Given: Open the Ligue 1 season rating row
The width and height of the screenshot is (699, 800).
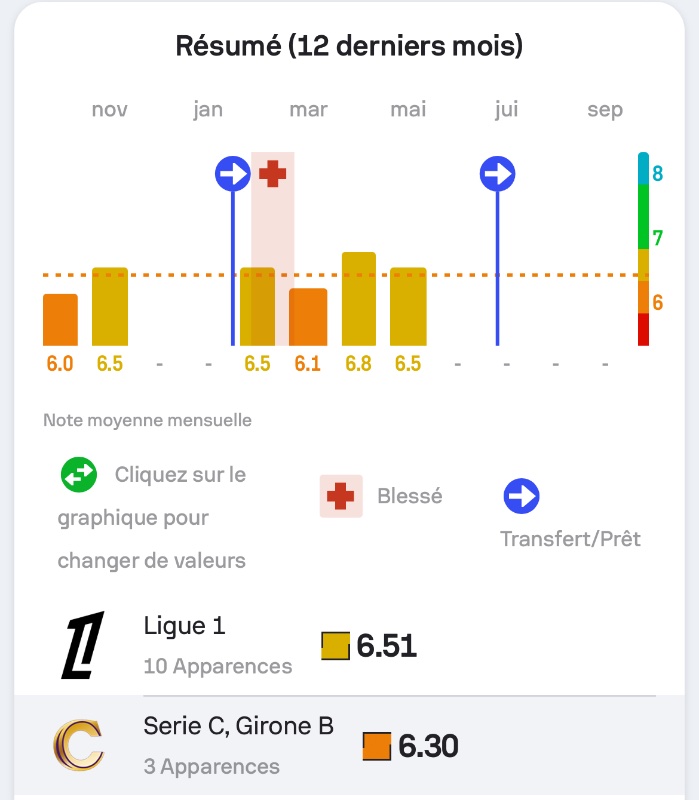Looking at the screenshot, I should coord(349,645).
